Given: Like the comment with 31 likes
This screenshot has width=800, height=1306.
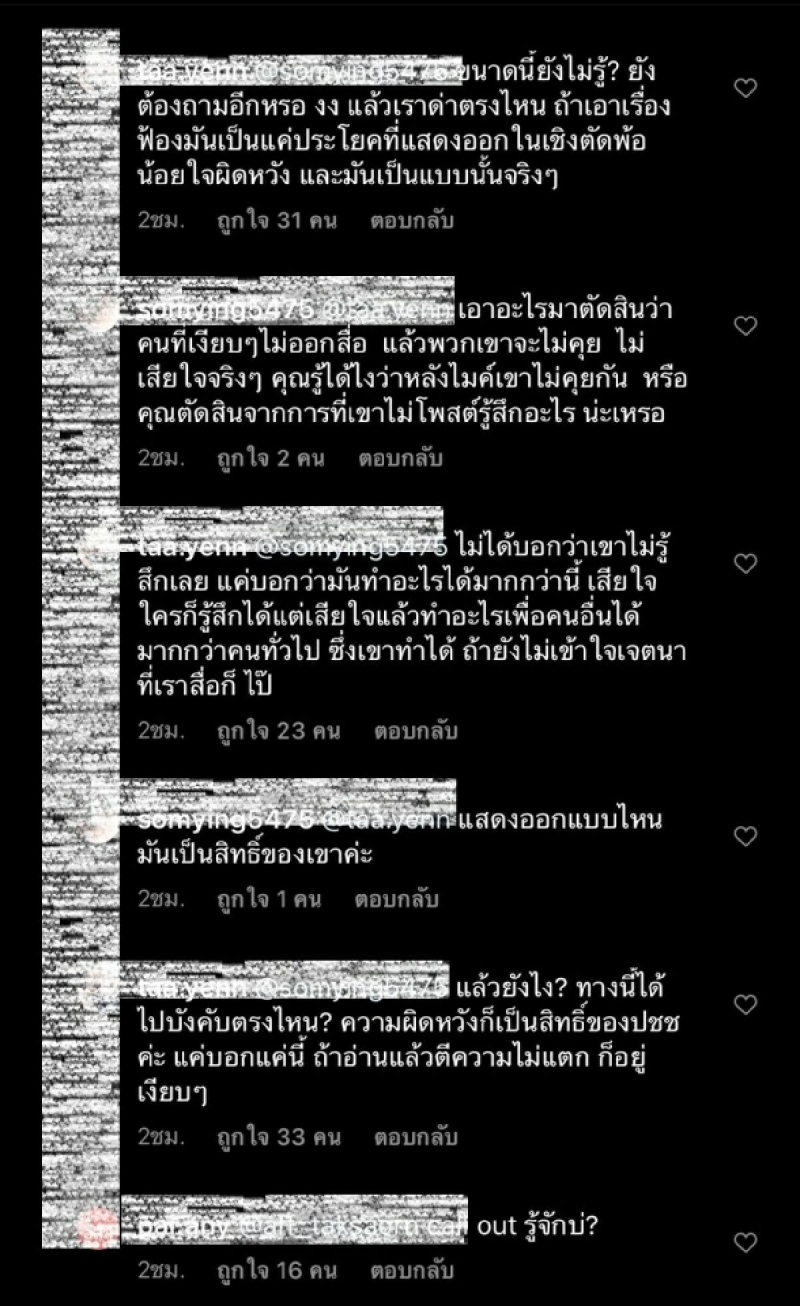Looking at the screenshot, I should 745,89.
